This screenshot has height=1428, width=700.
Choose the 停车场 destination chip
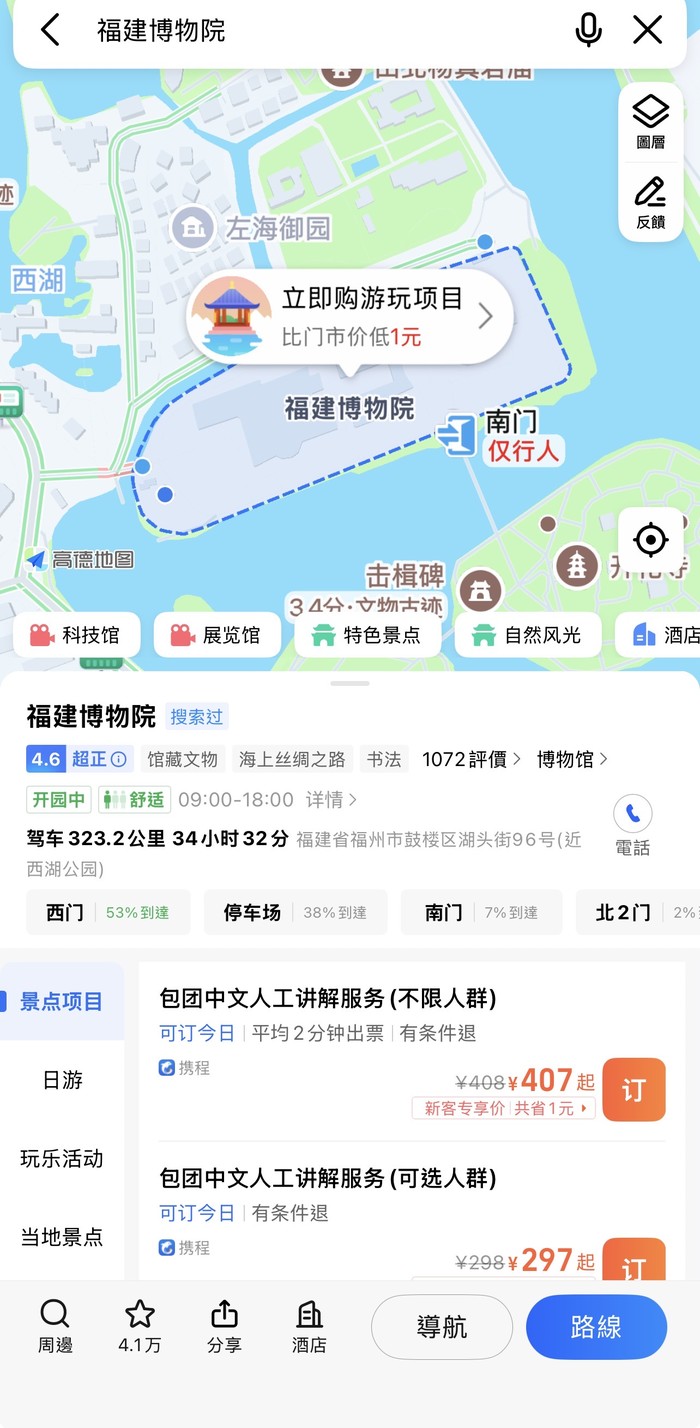click(x=295, y=912)
